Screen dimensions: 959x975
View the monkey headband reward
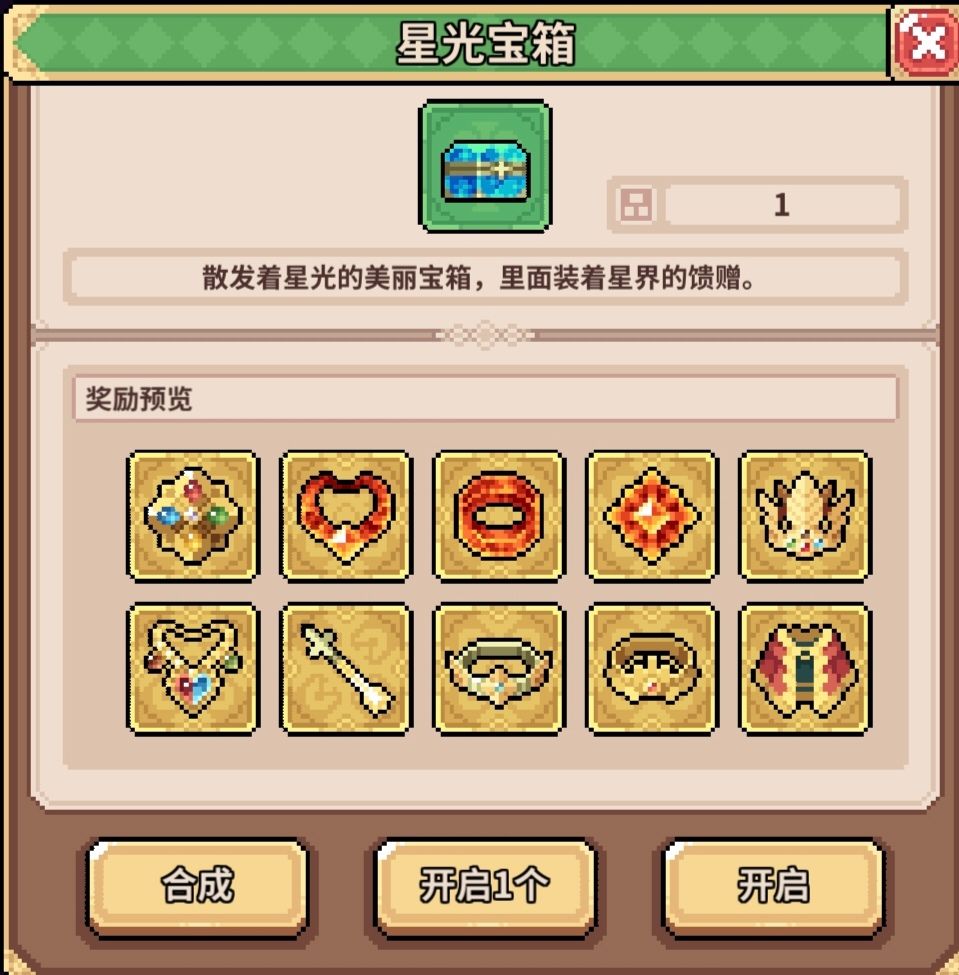click(652, 667)
